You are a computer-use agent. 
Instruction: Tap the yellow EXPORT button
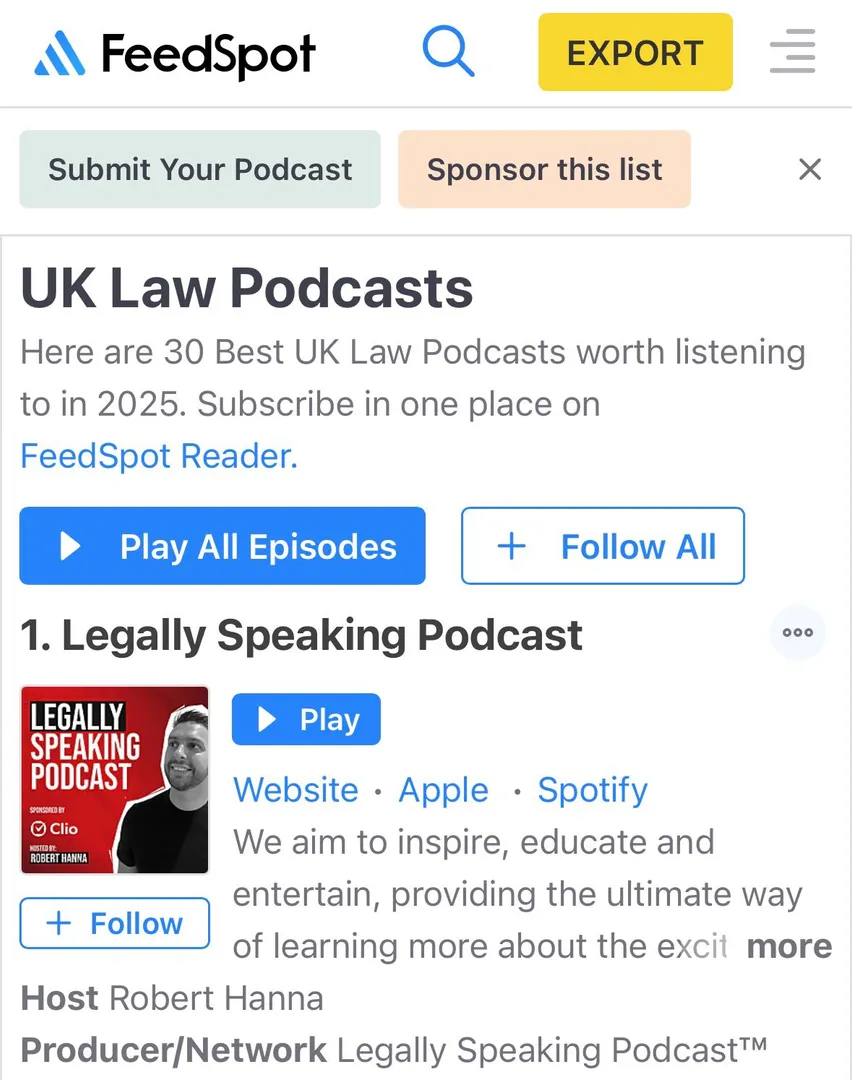635,52
